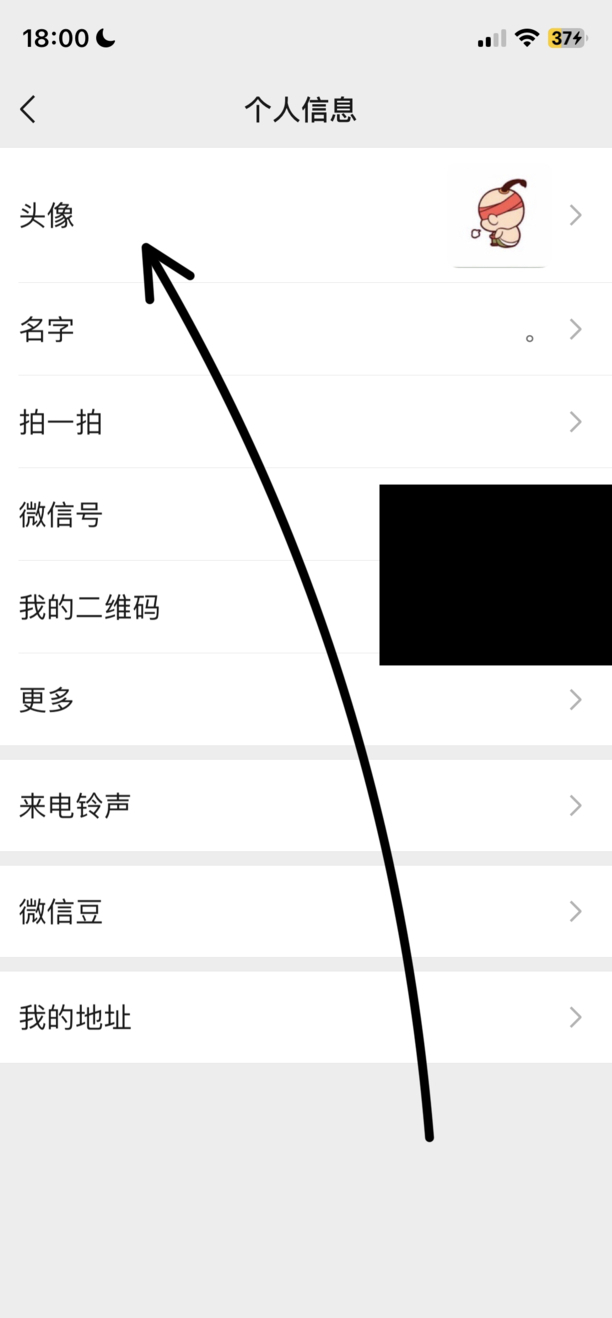Open 我的二维码
This screenshot has height=1318, width=612.
(306, 607)
